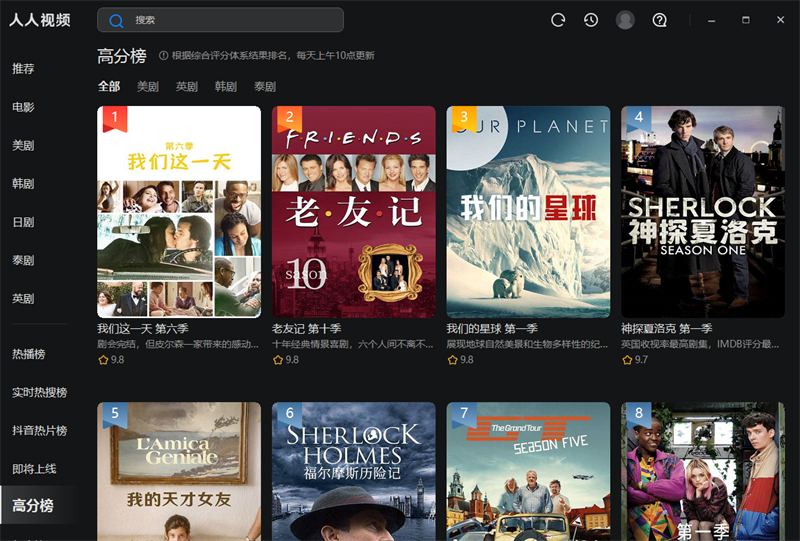
Task: Open the 搜索 search field
Action: tap(230, 20)
